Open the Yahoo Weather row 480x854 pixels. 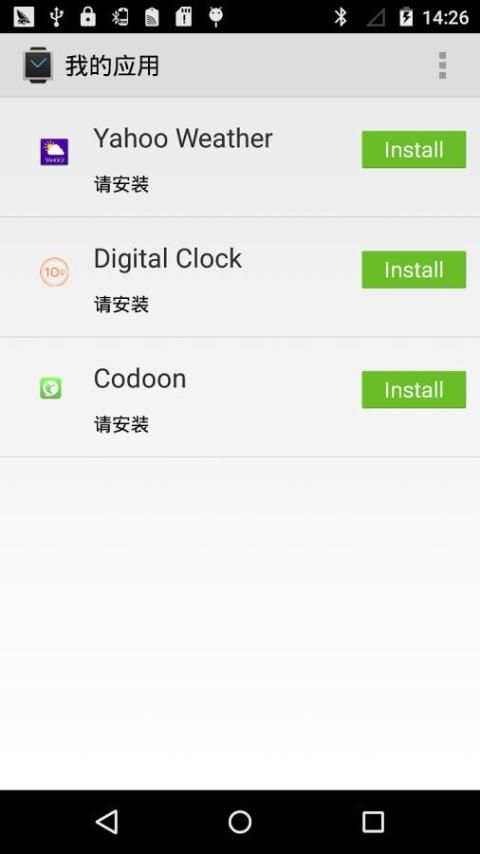[240, 157]
